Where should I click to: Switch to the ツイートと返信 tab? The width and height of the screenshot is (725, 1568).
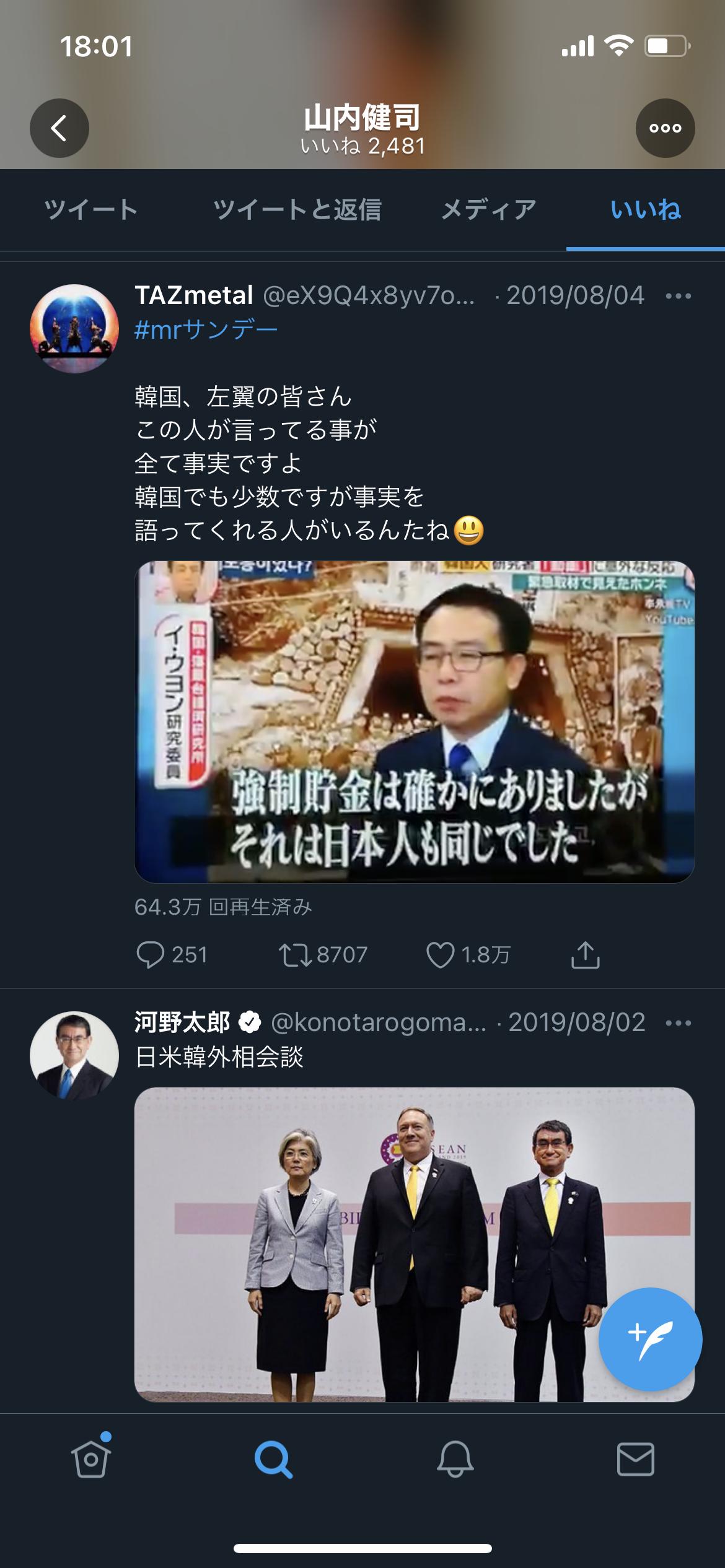point(297,210)
